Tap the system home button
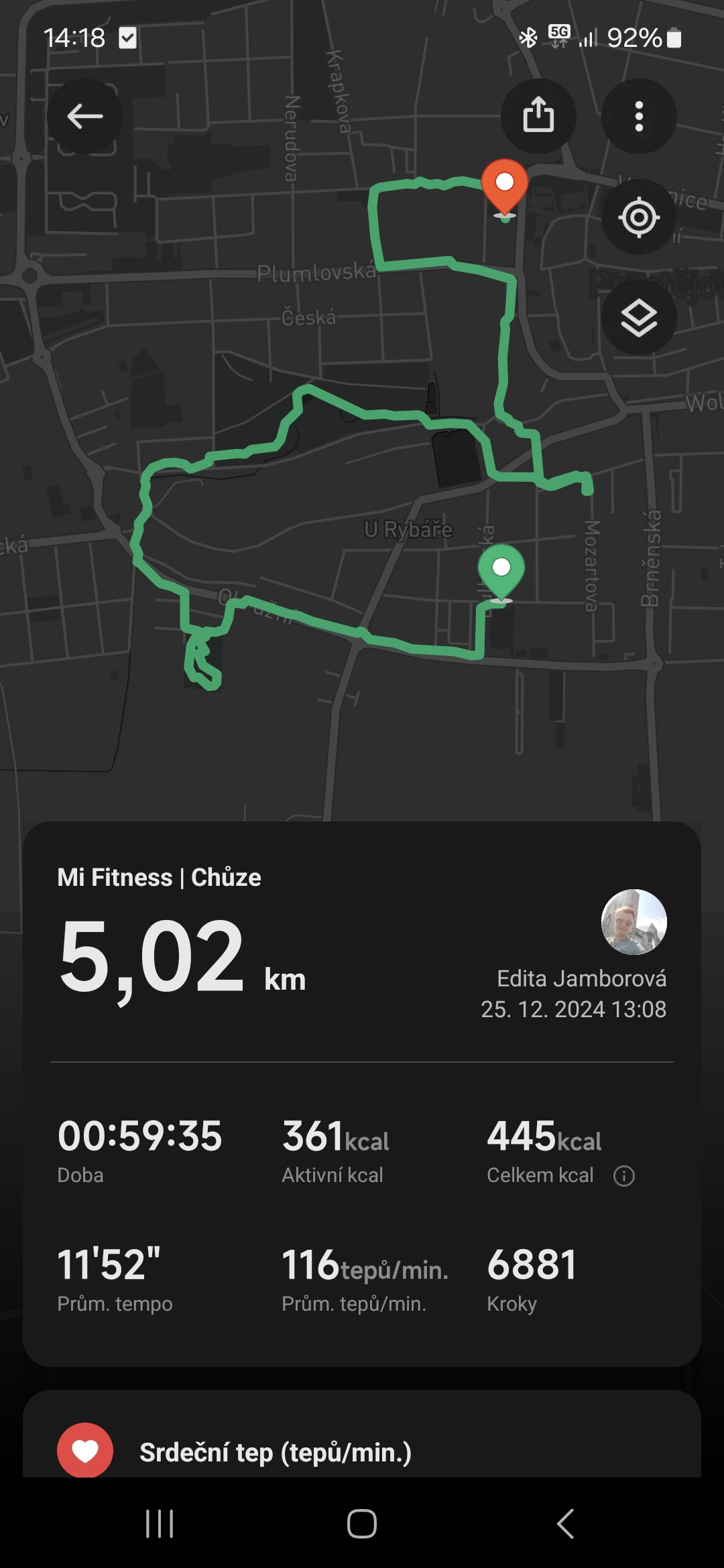The height and width of the screenshot is (1568, 724). 362,1524
